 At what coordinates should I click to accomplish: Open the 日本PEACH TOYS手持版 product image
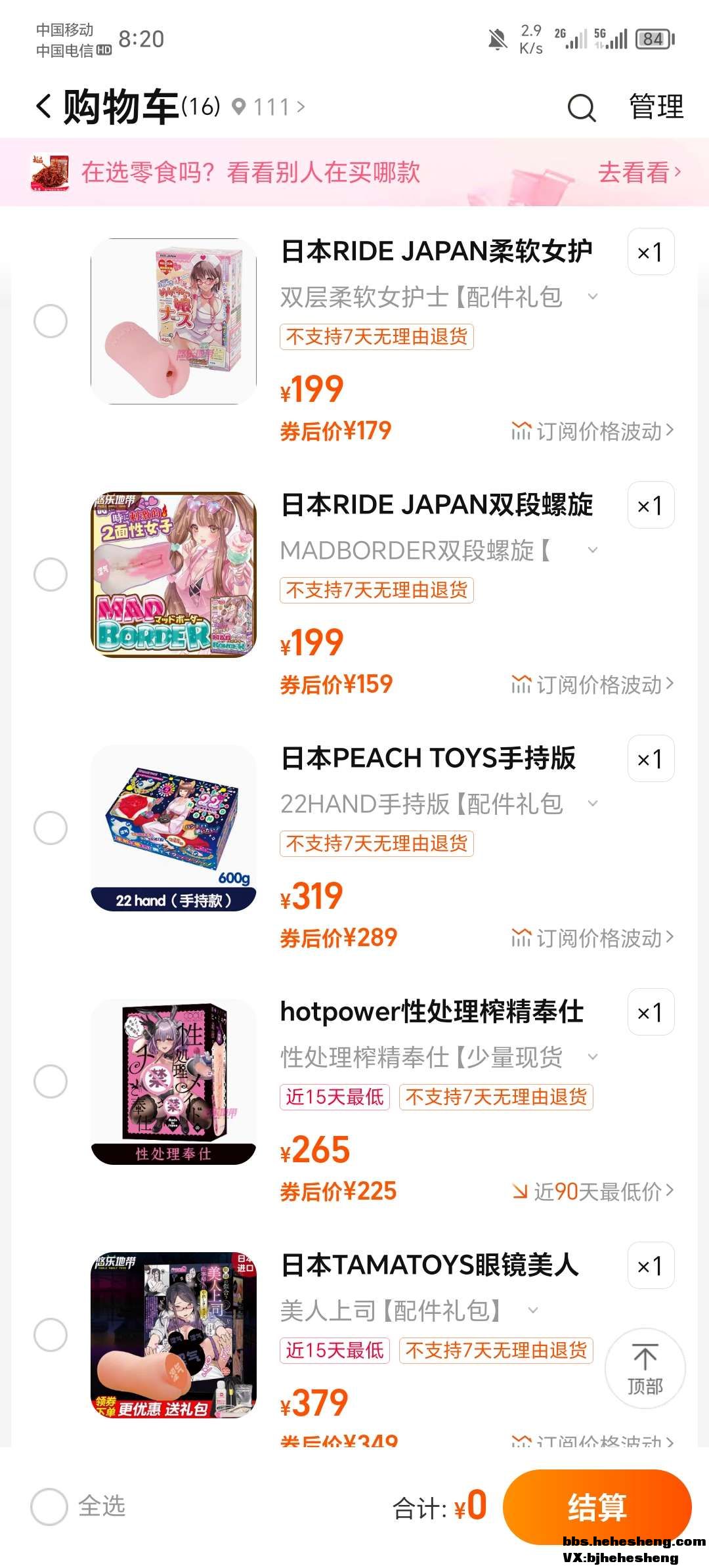coord(173,828)
